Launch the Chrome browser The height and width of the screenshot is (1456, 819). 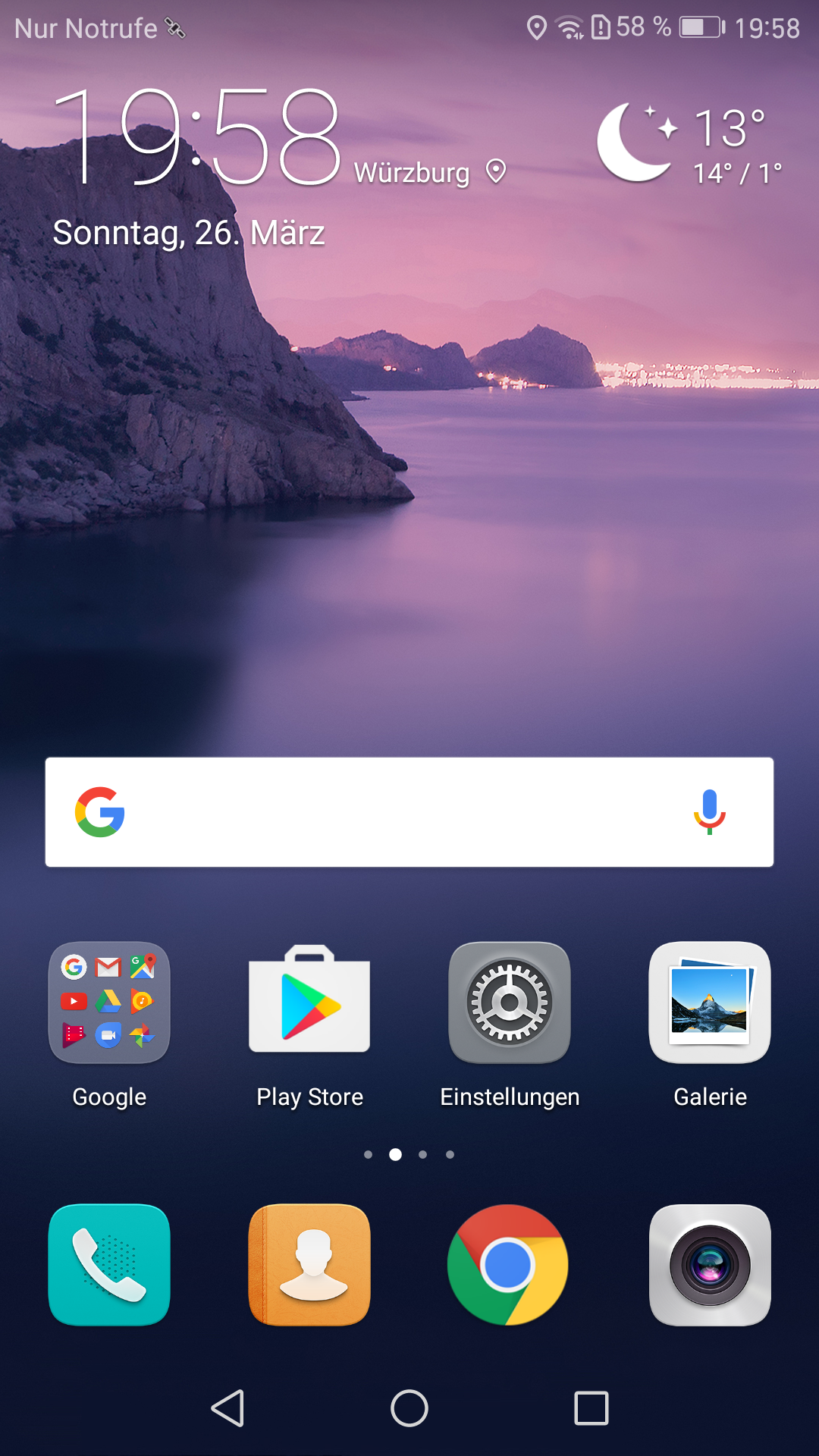[508, 1265]
